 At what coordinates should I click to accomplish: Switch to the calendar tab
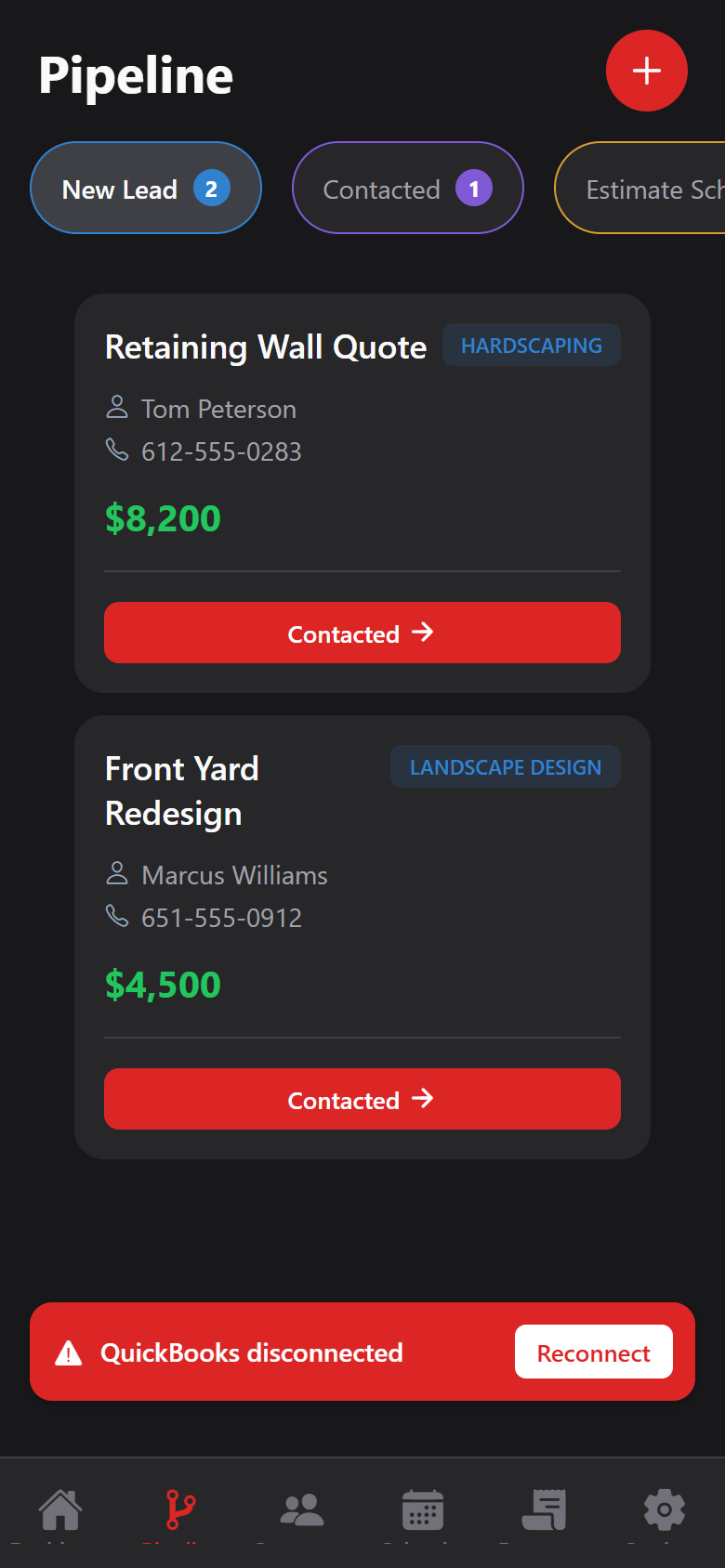[x=422, y=1510]
